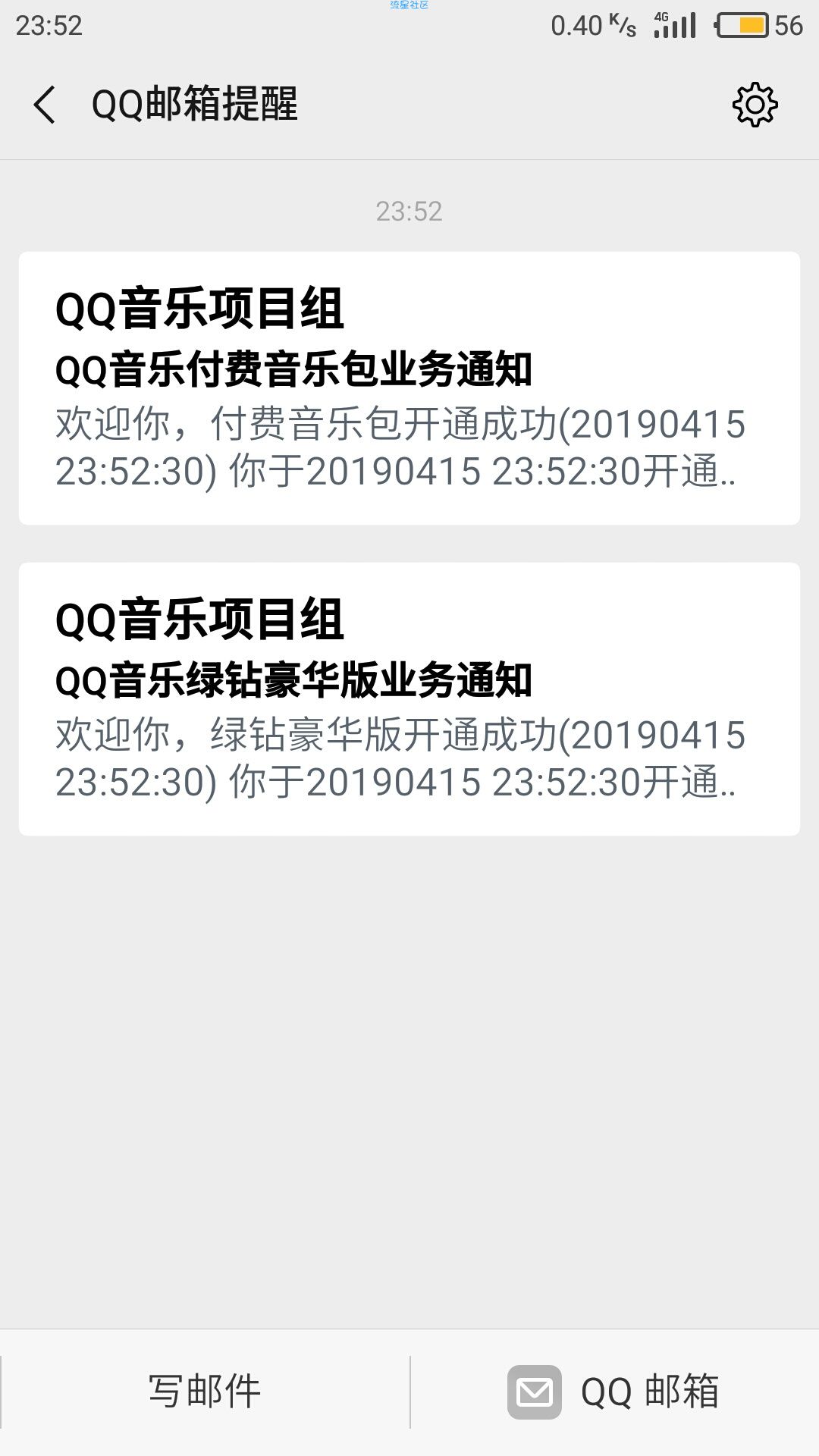Open the QQ音乐绿钻豪华版业务通知 email
The height and width of the screenshot is (1456, 819).
(409, 699)
